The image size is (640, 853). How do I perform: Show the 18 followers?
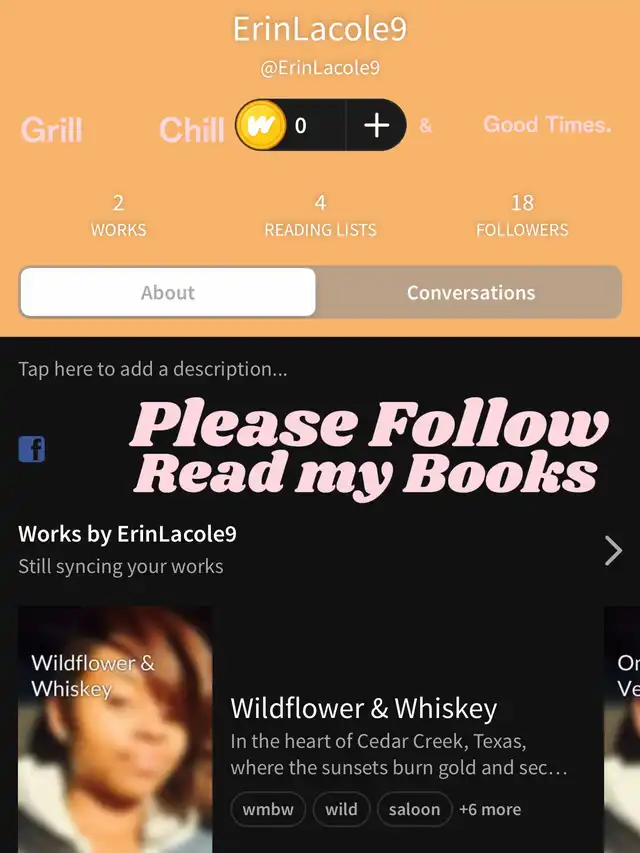[522, 216]
